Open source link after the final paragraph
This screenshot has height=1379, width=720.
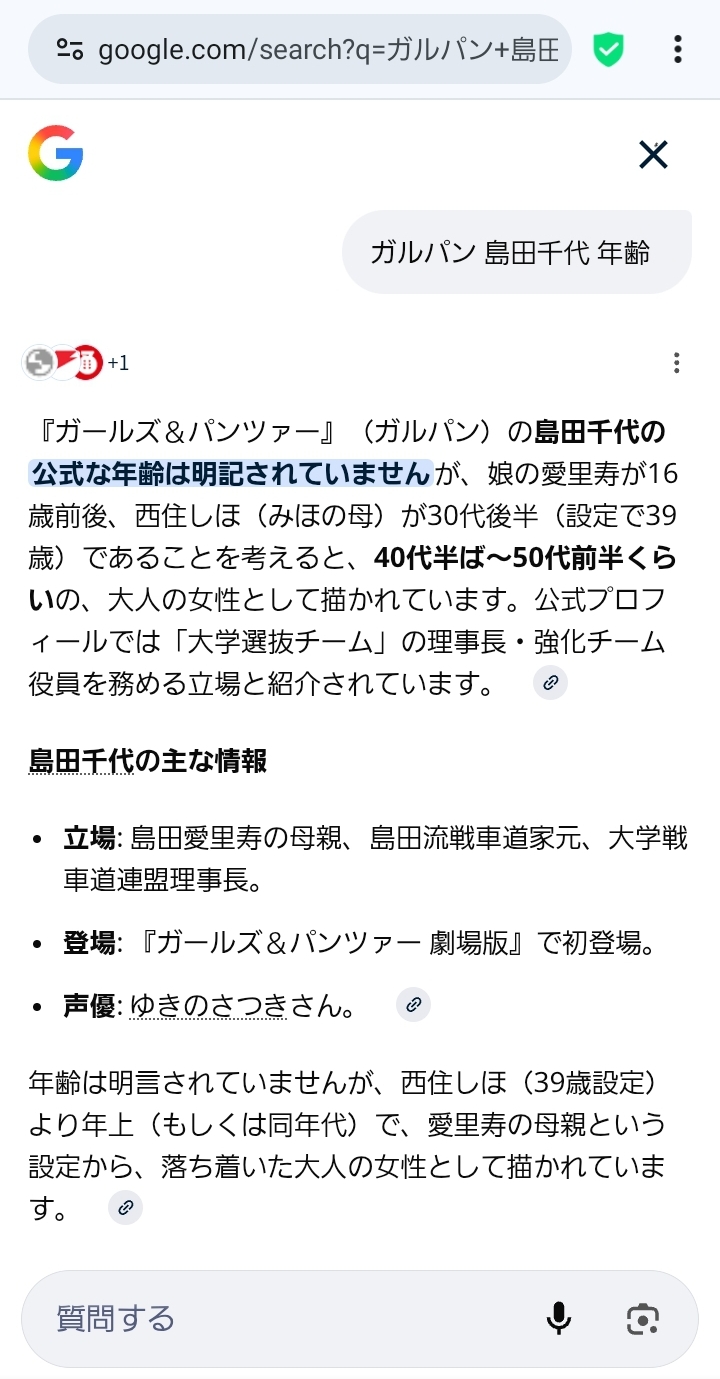tap(125, 1208)
